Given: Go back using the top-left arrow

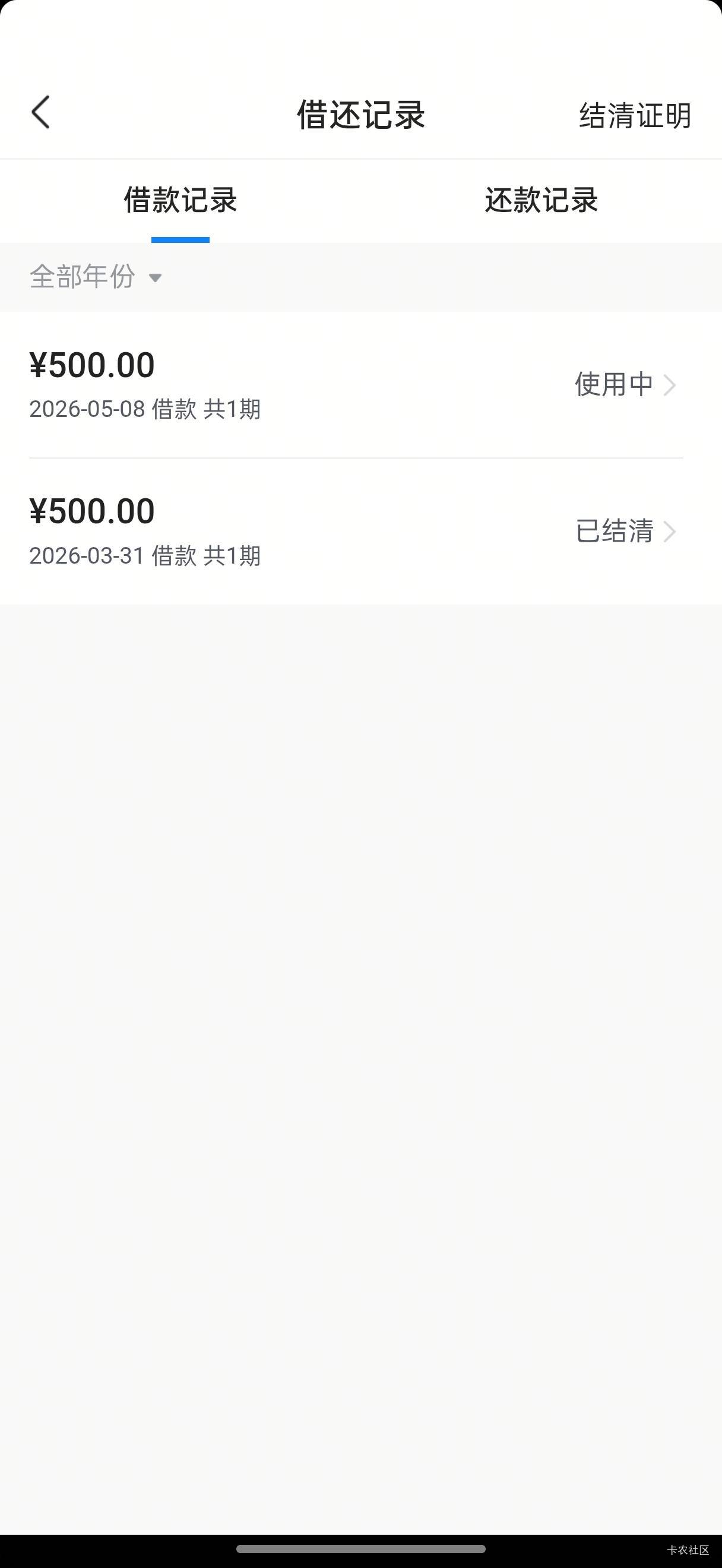Looking at the screenshot, I should tap(41, 113).
